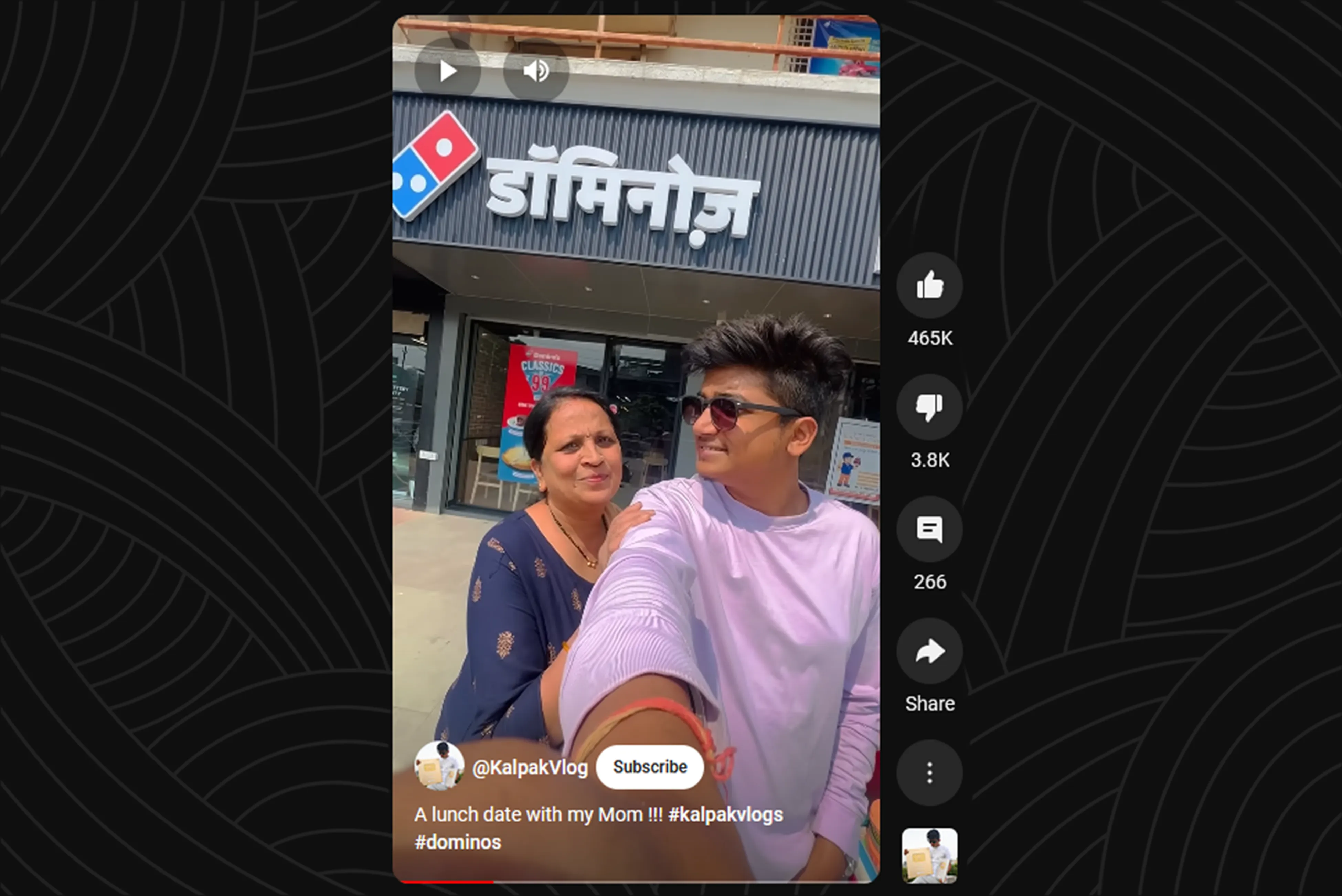Like this Short
This screenshot has height=896, width=1342.
click(x=929, y=285)
